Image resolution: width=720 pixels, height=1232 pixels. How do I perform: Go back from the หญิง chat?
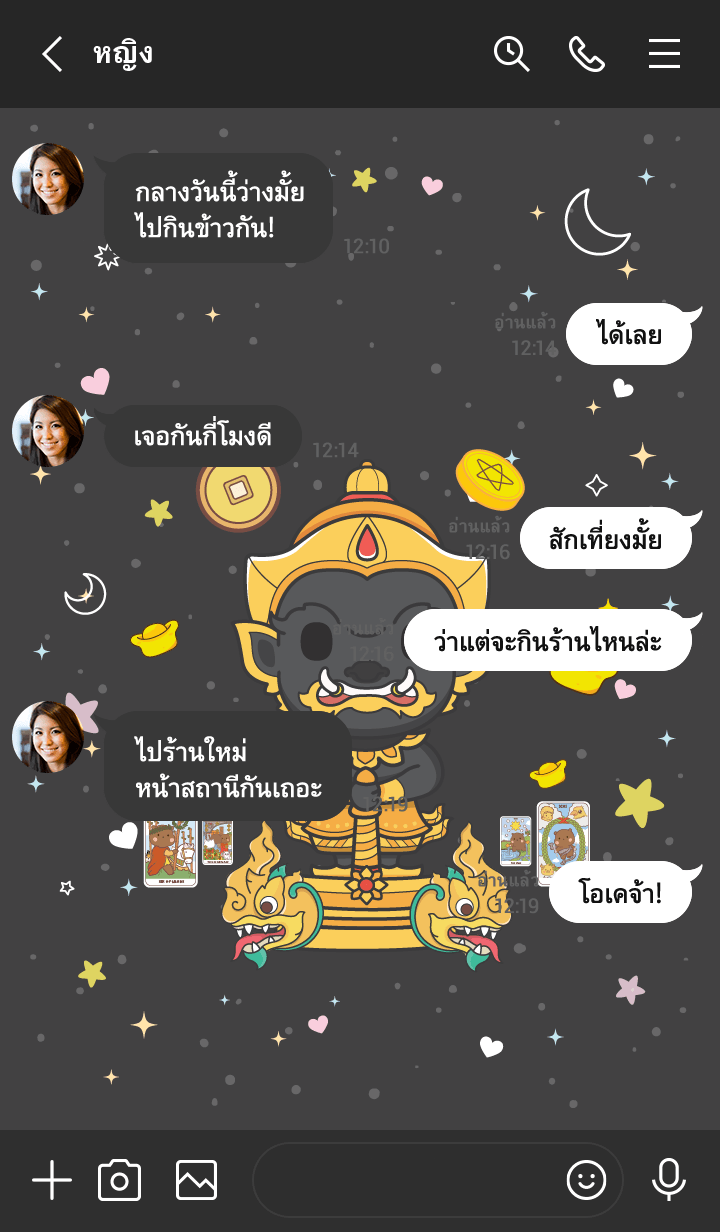pyautogui.click(x=52, y=54)
